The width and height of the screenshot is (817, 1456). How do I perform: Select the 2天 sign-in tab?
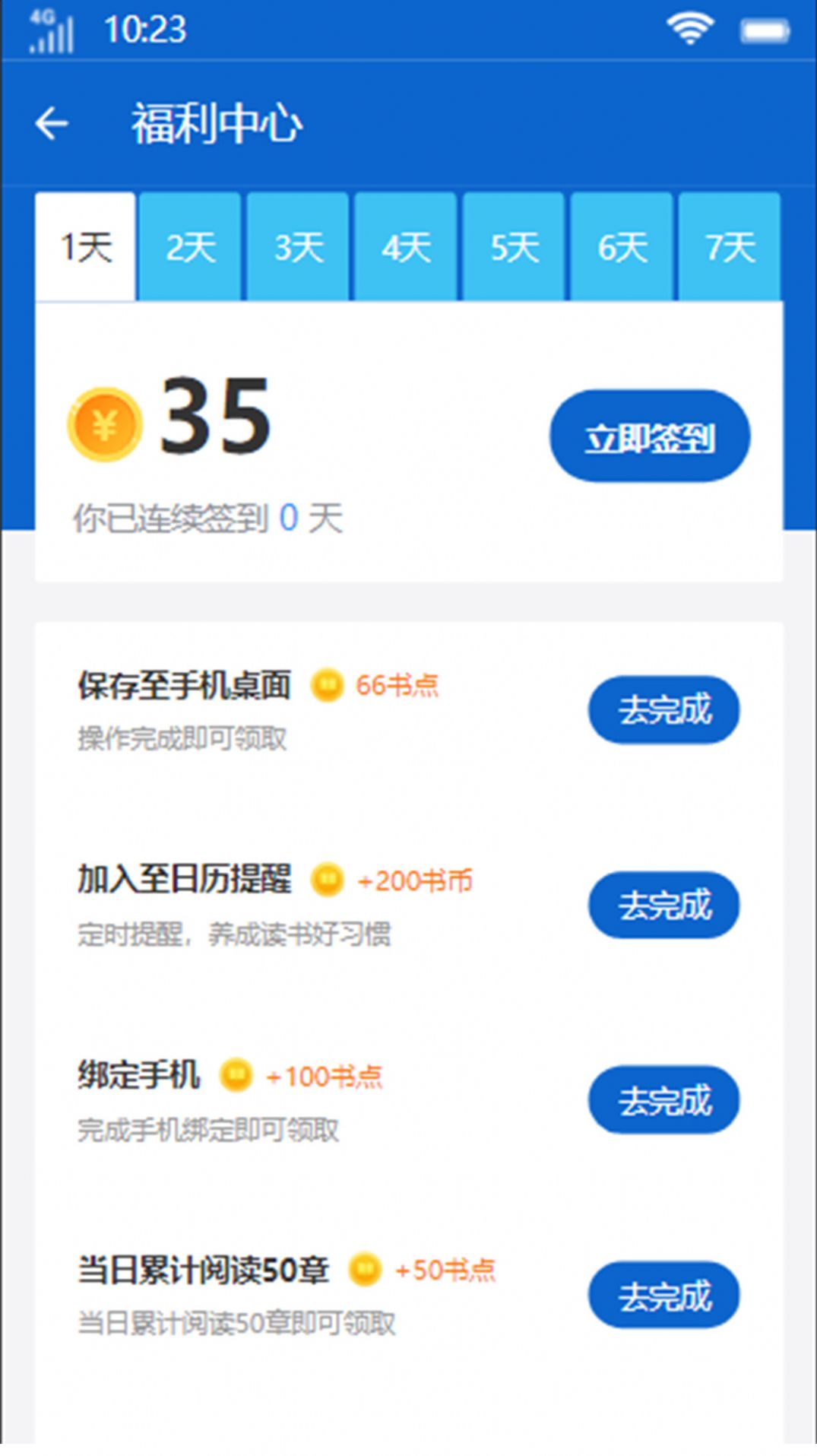pos(191,247)
